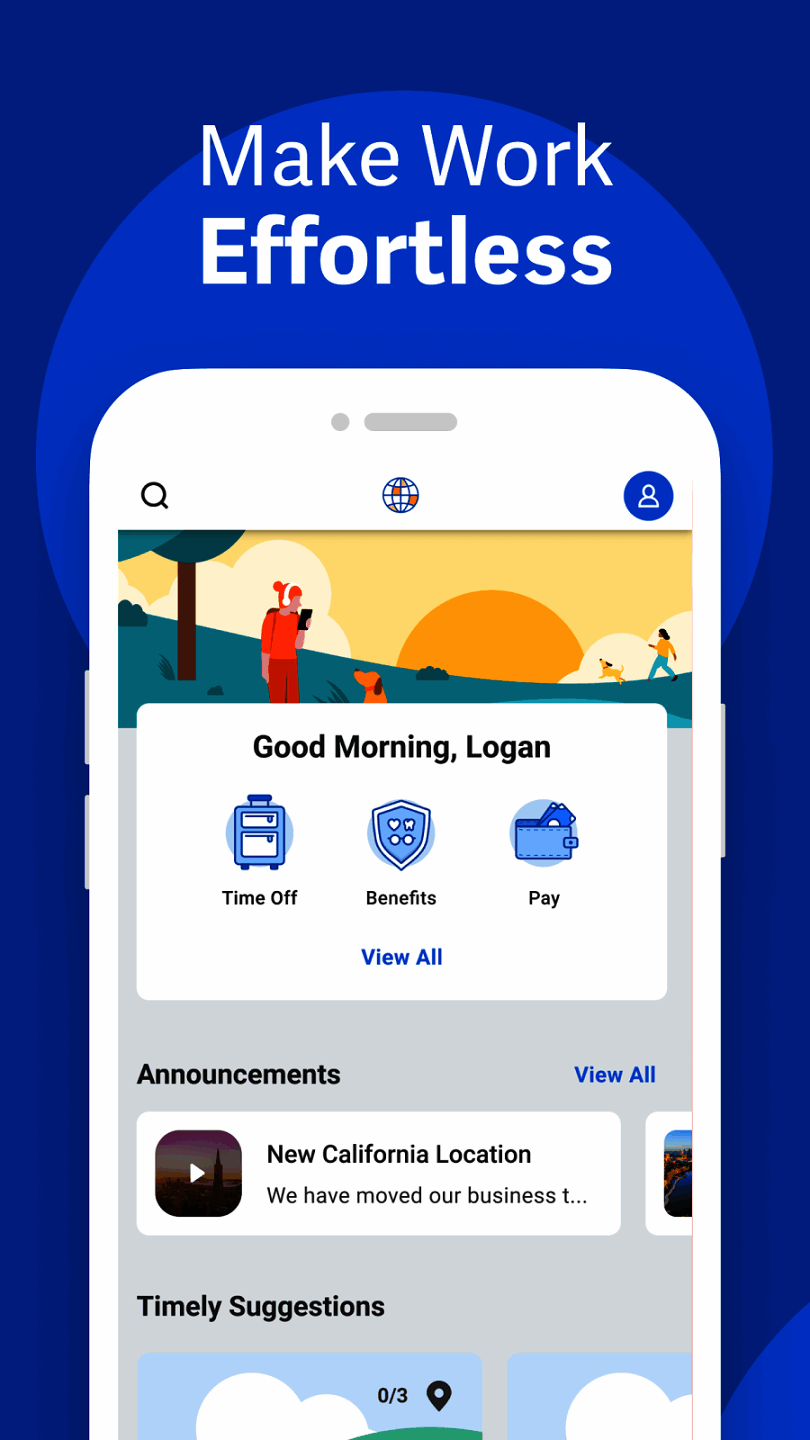Viewport: 810px width, 1440px height.
Task: Open the search with the magnifier icon
Action: (x=155, y=495)
